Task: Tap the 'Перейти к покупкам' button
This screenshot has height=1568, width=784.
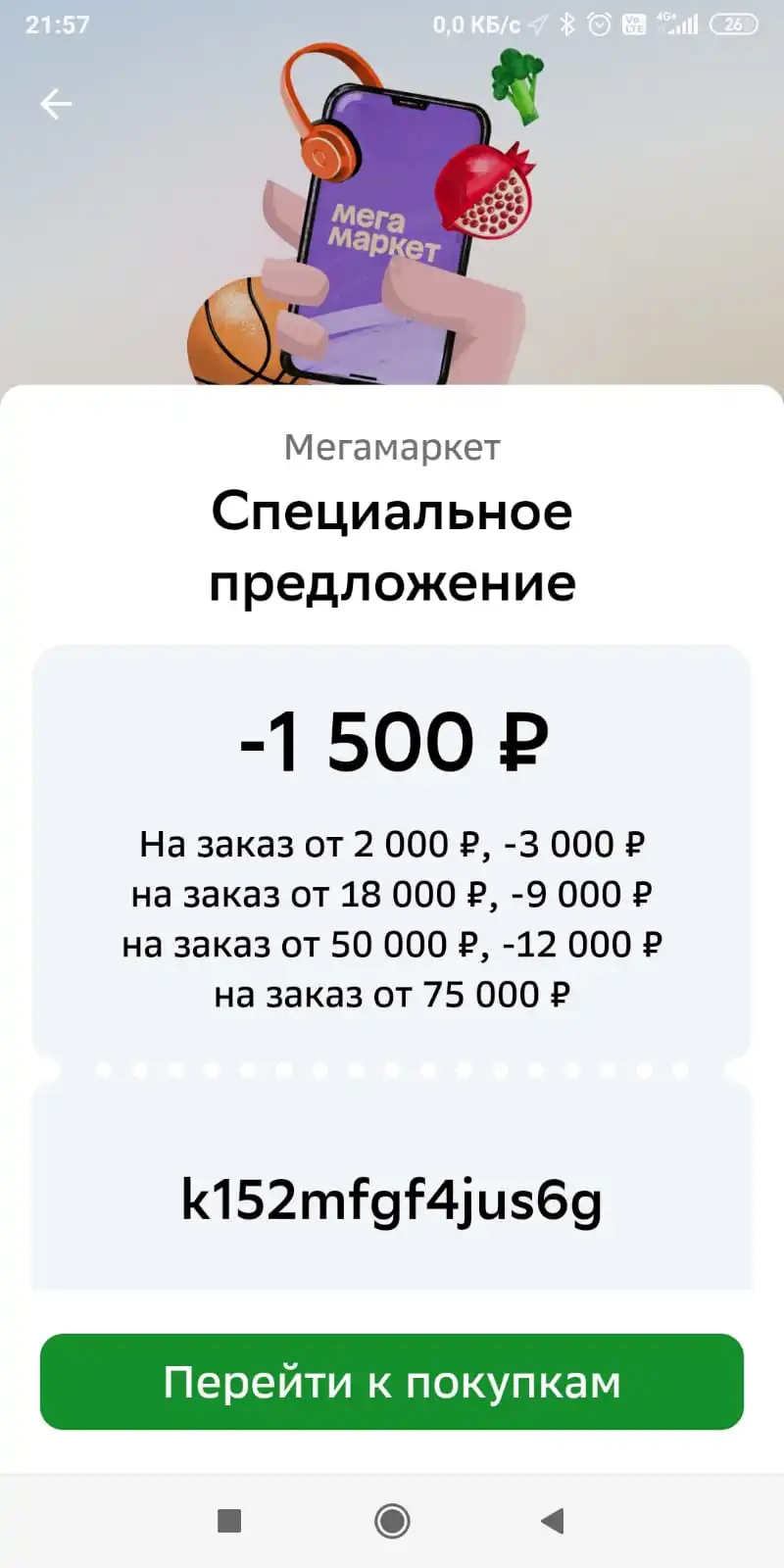Action: 392,1382
